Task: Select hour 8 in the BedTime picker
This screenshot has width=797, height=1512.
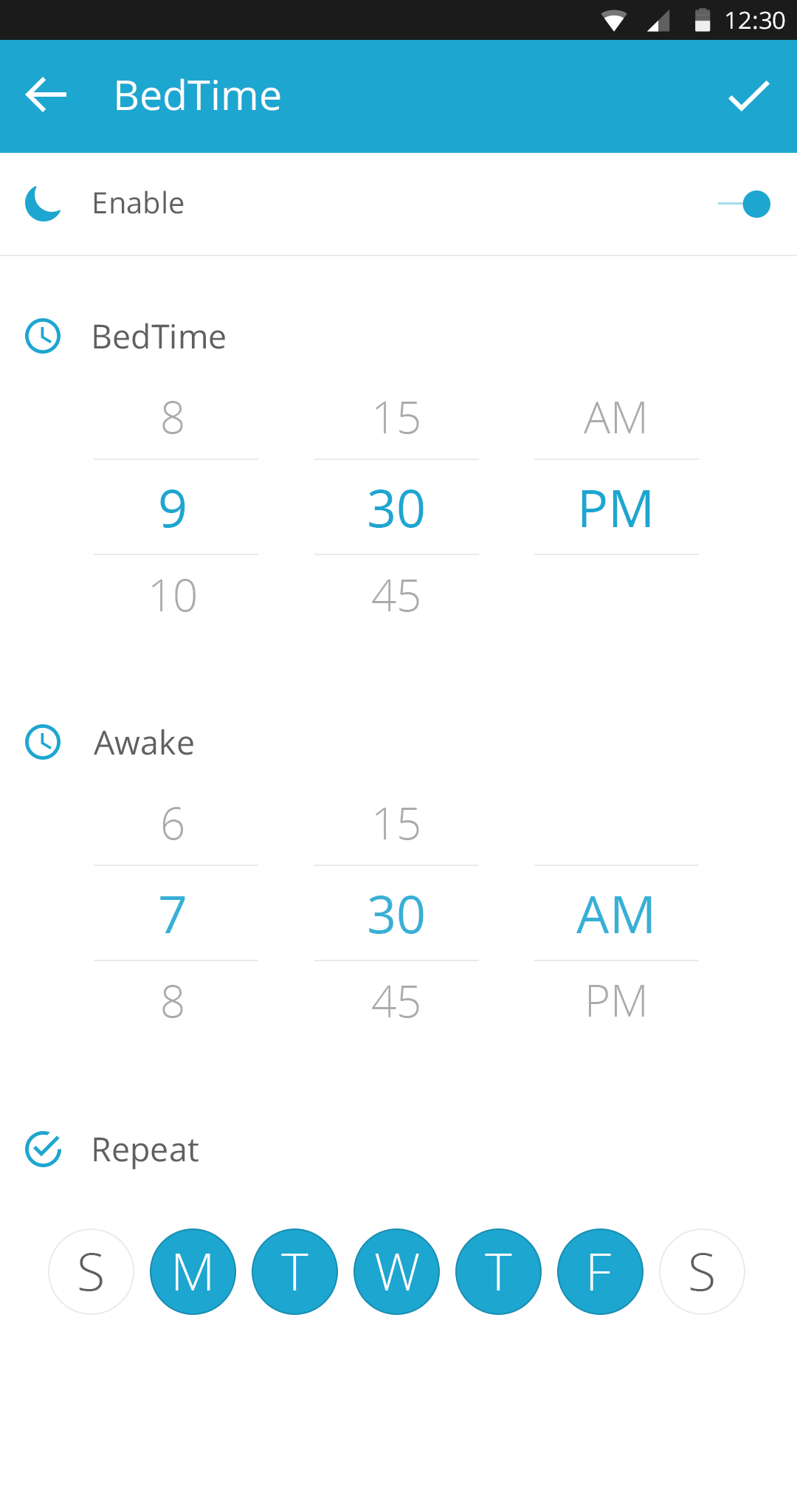Action: (x=173, y=418)
